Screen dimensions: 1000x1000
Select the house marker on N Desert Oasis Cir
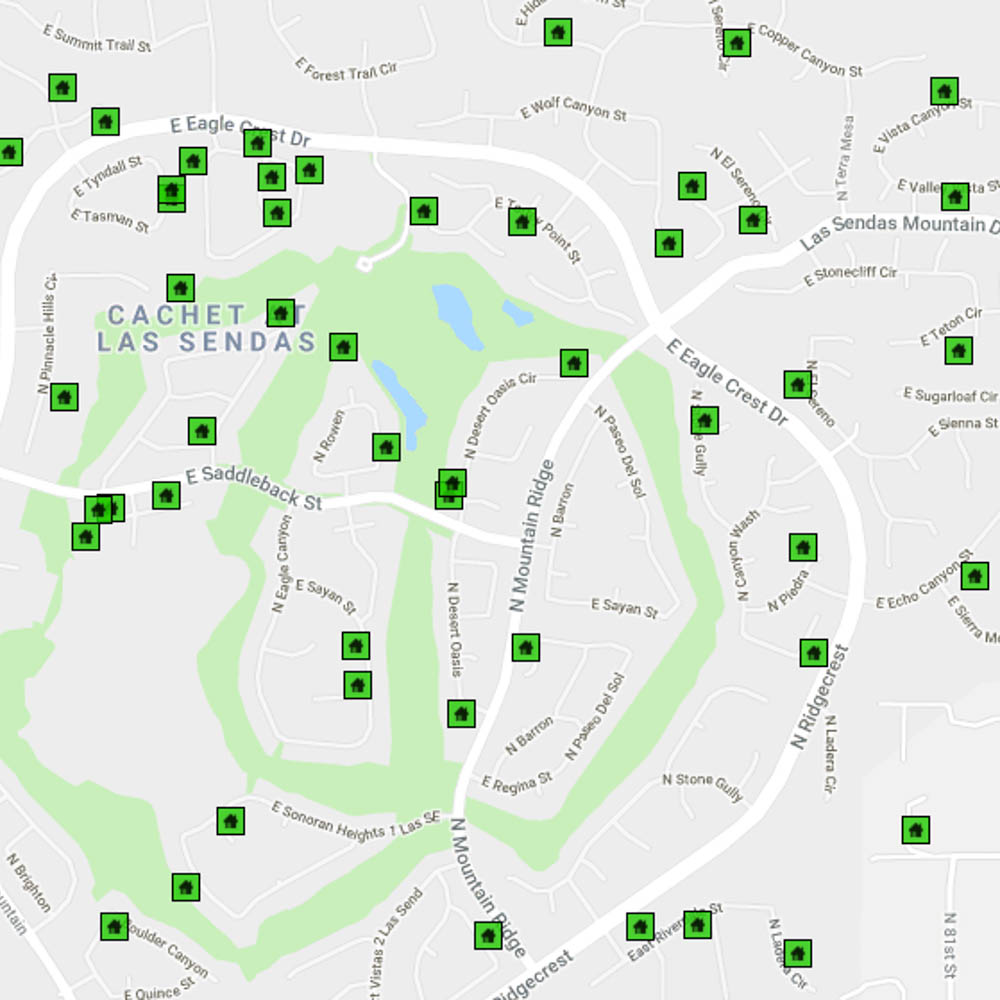[573, 362]
